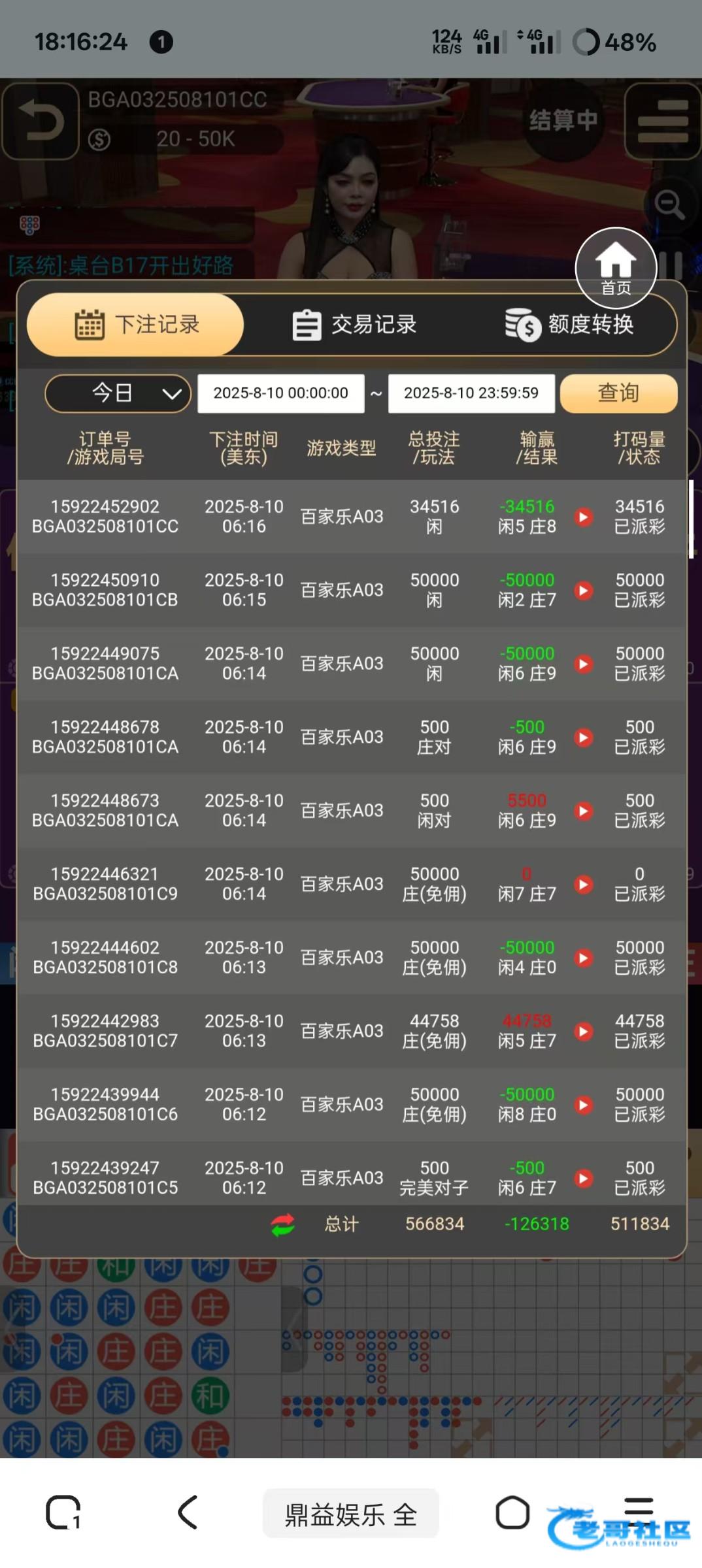Image resolution: width=702 pixels, height=1568 pixels.
Task: Open the 鼎益娱乐 page title bar
Action: (x=351, y=1514)
